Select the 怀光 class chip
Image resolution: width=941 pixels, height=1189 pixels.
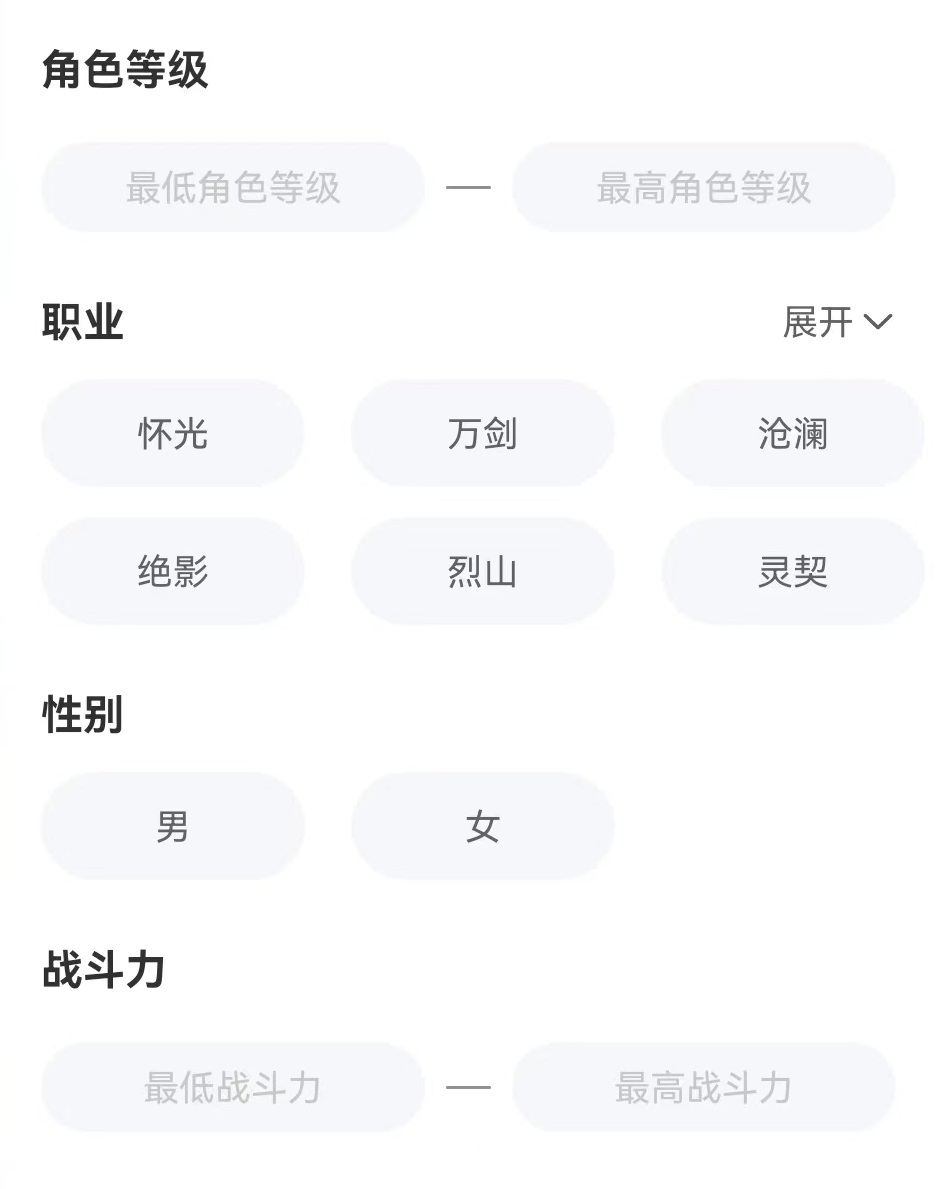tap(172, 434)
